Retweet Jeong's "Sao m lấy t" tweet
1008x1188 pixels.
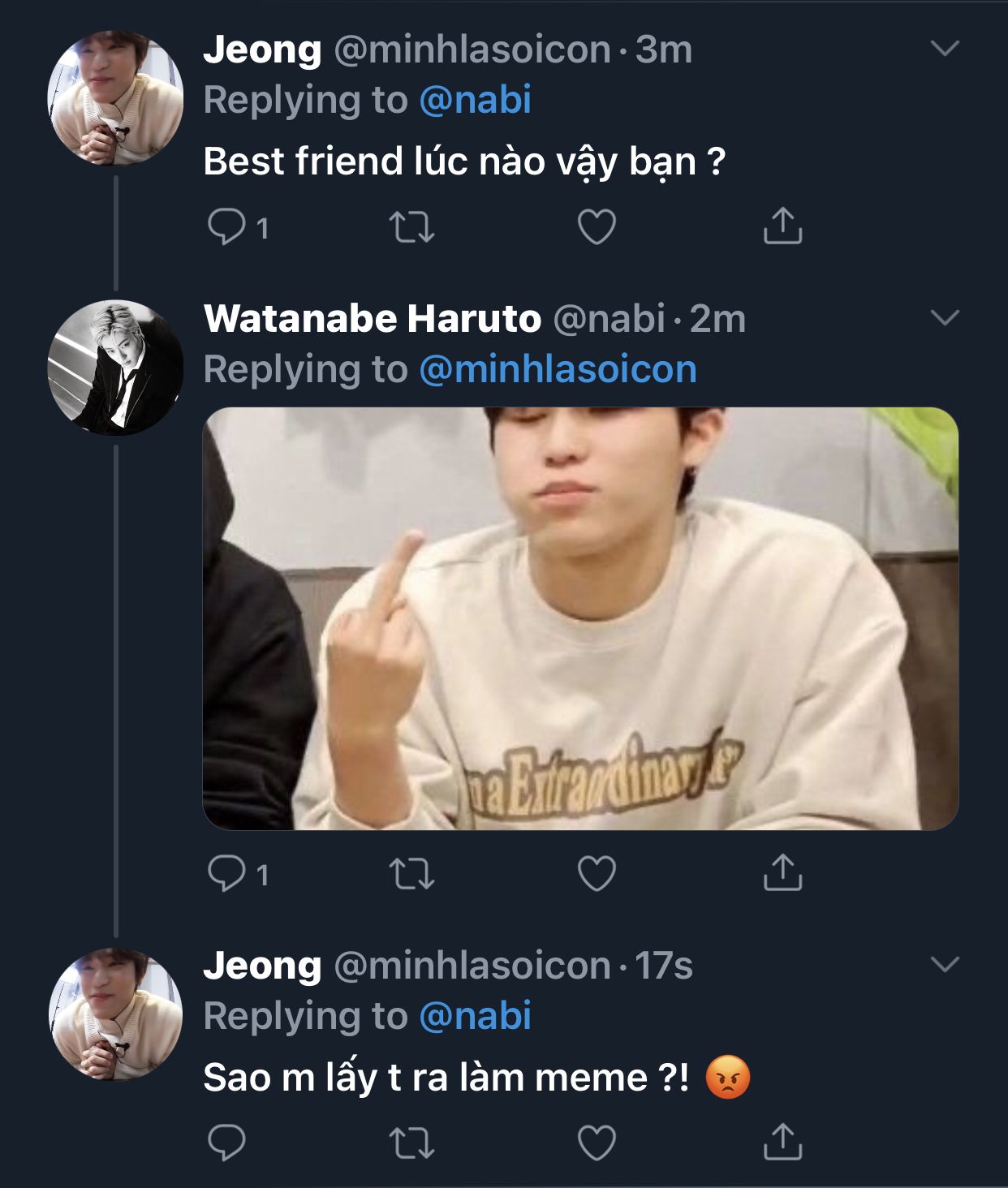point(412,1143)
